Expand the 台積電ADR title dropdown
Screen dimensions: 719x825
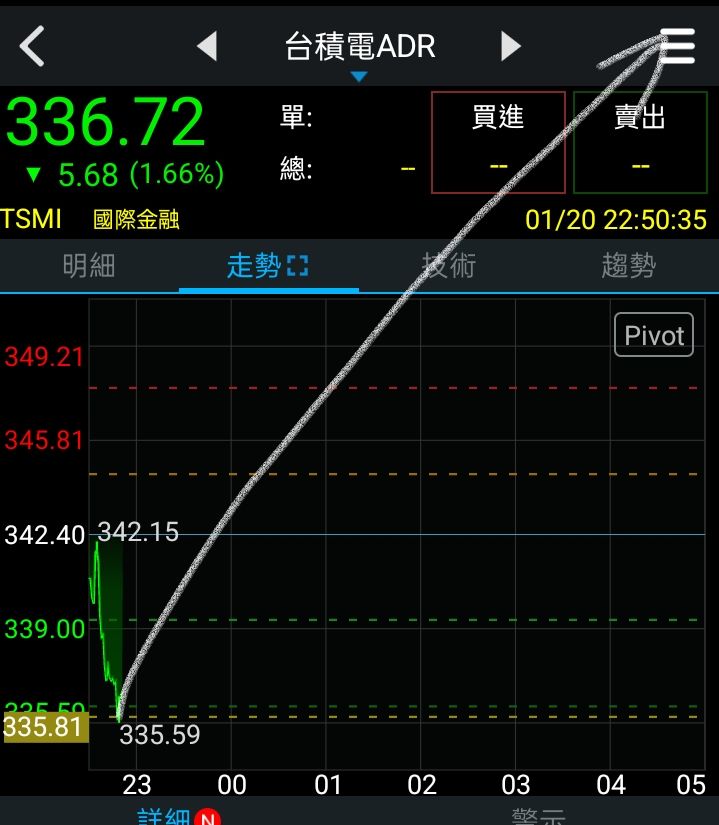click(360, 52)
